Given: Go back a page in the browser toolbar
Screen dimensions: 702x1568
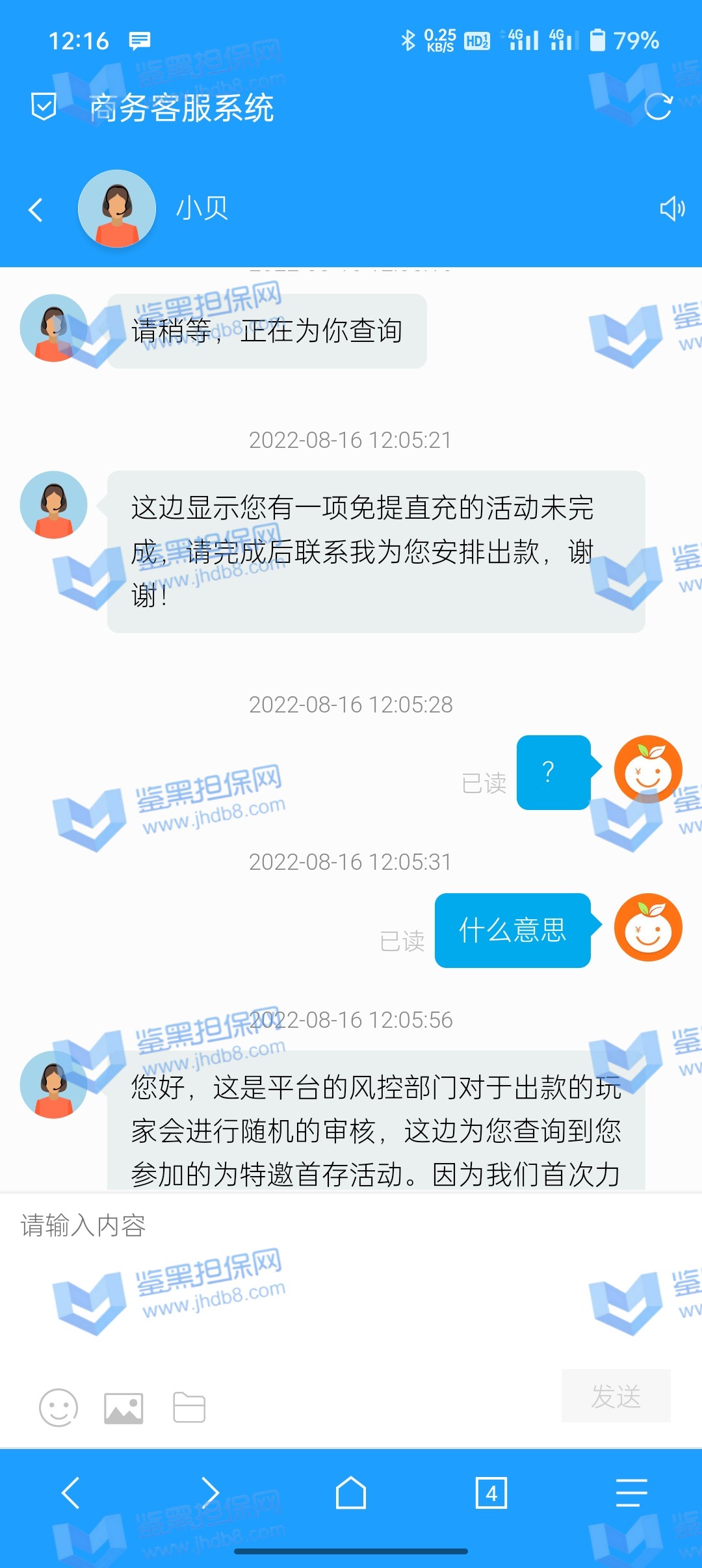Looking at the screenshot, I should [70, 1493].
